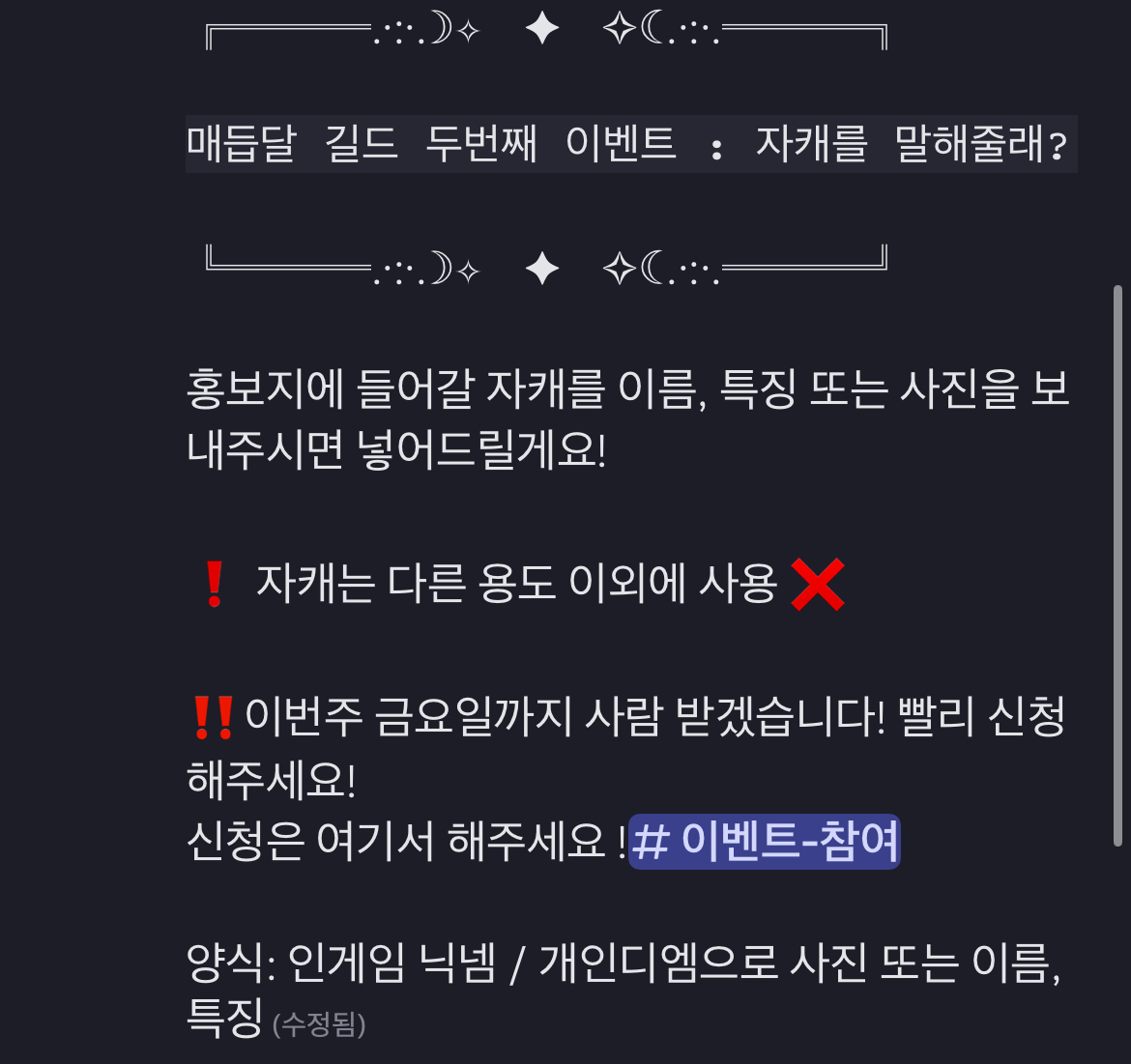Open the #이벤트-참여 channel link
Viewport: 1131px width, 1064px height.
click(764, 842)
